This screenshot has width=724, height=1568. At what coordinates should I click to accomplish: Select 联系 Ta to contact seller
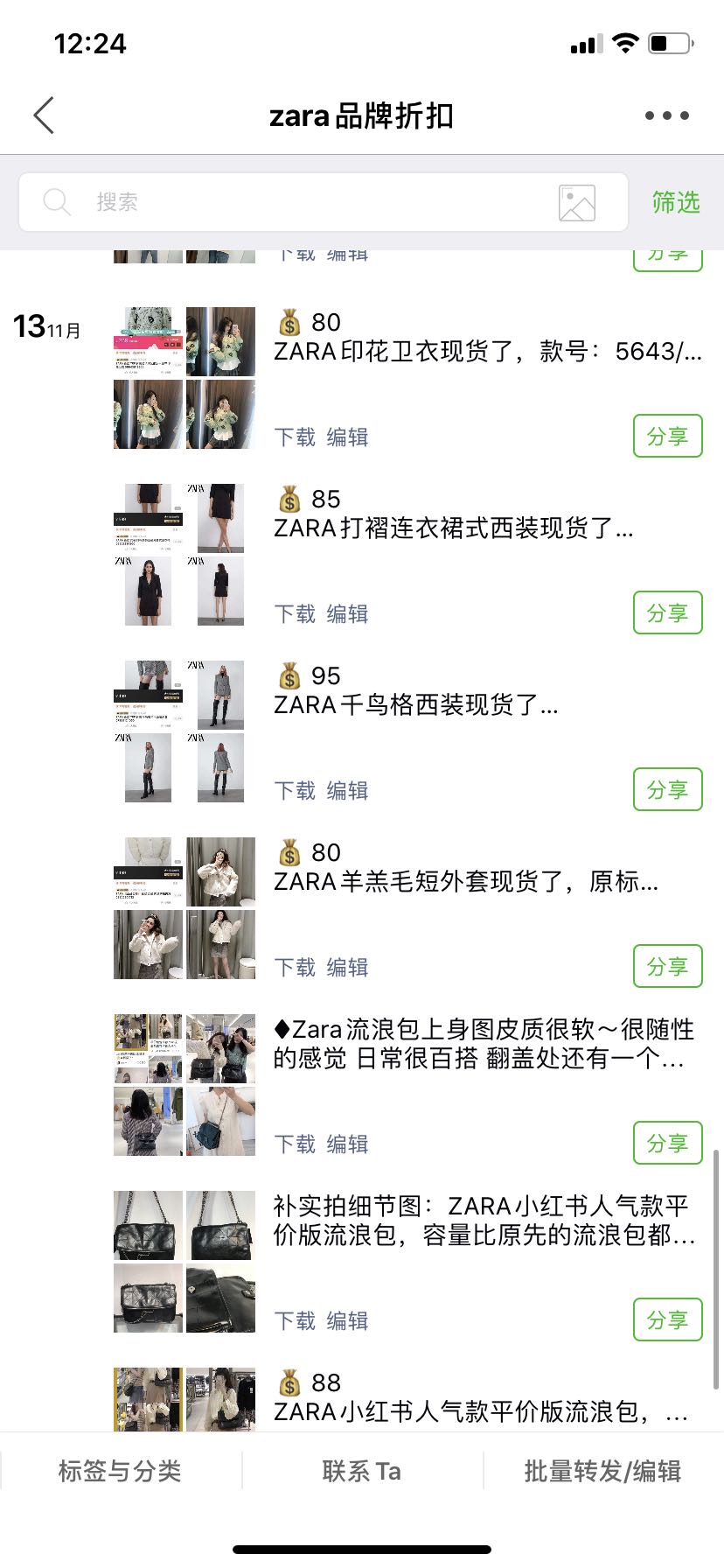362,1471
